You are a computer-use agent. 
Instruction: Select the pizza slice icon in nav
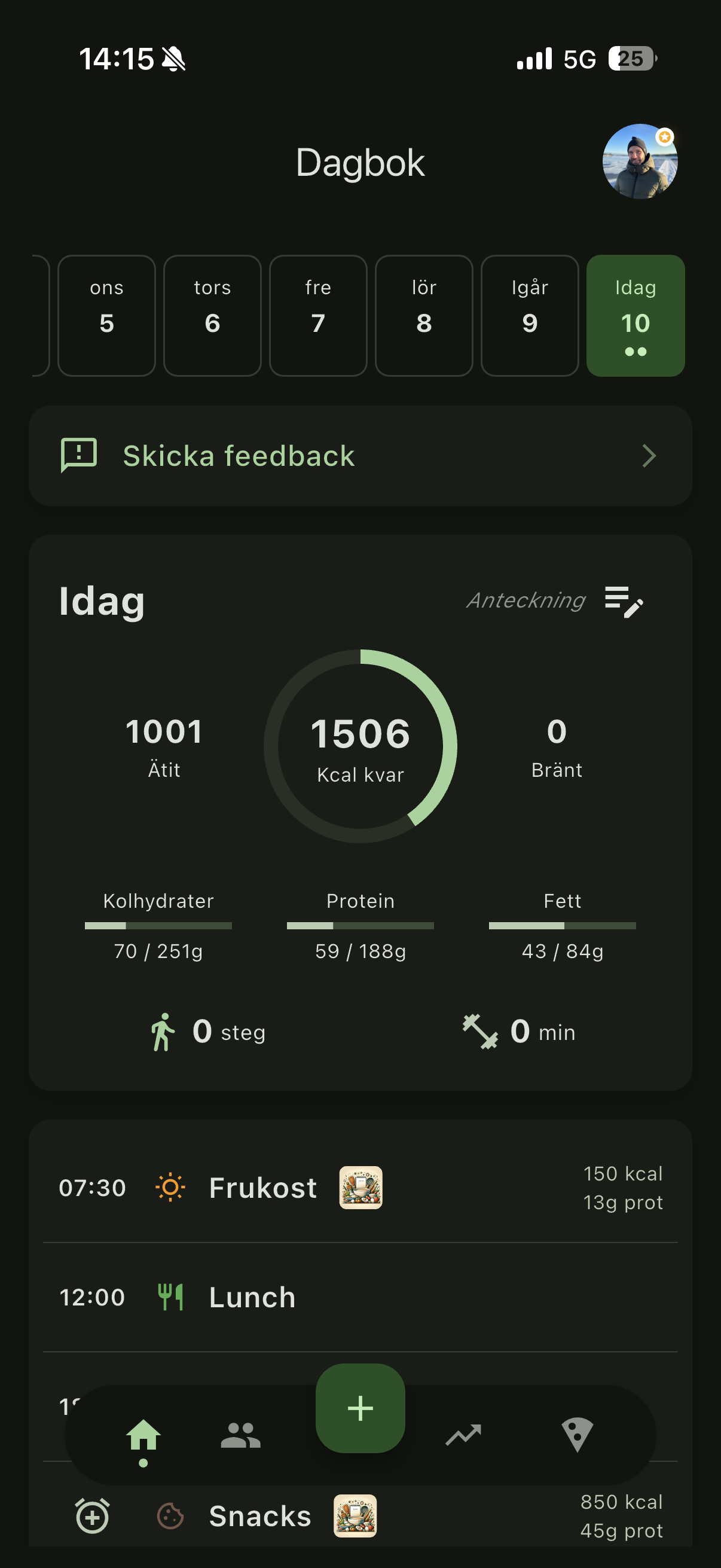pos(576,1436)
